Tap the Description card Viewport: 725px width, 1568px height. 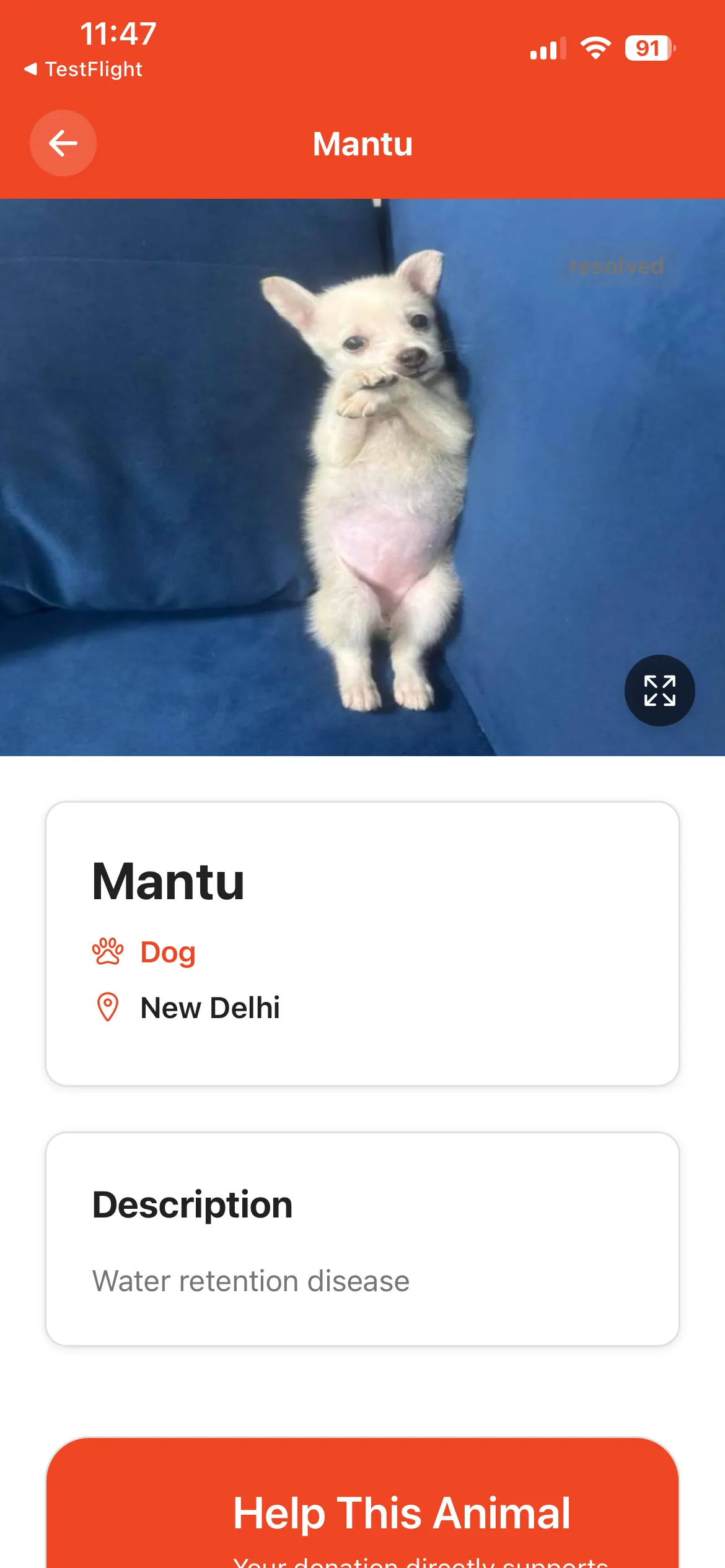click(x=362, y=1239)
